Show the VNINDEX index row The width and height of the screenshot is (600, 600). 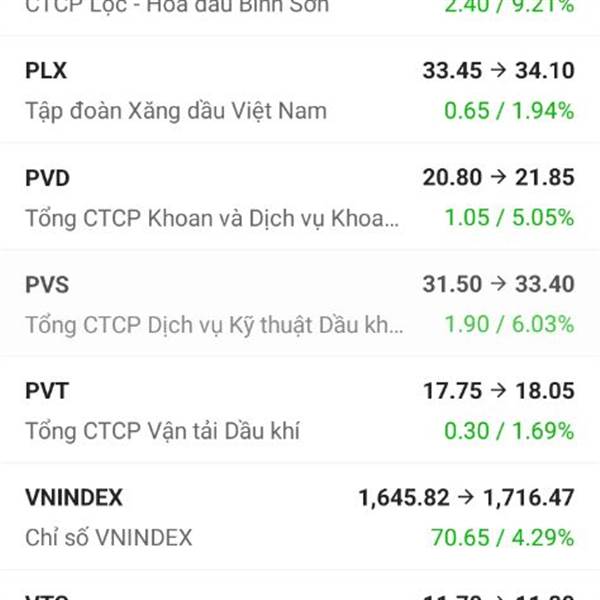pyautogui.click(x=300, y=517)
